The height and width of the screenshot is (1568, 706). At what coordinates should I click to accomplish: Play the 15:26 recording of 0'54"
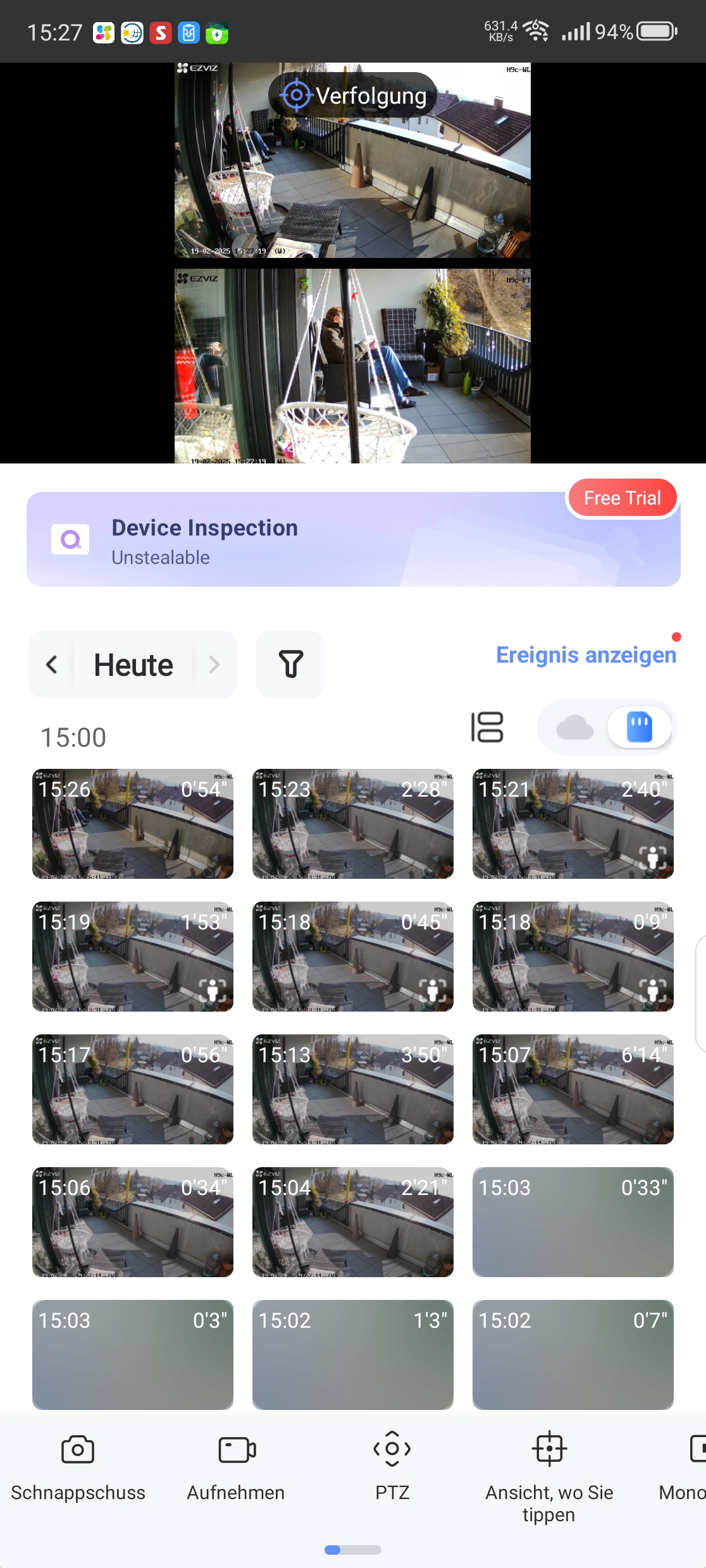click(x=133, y=824)
